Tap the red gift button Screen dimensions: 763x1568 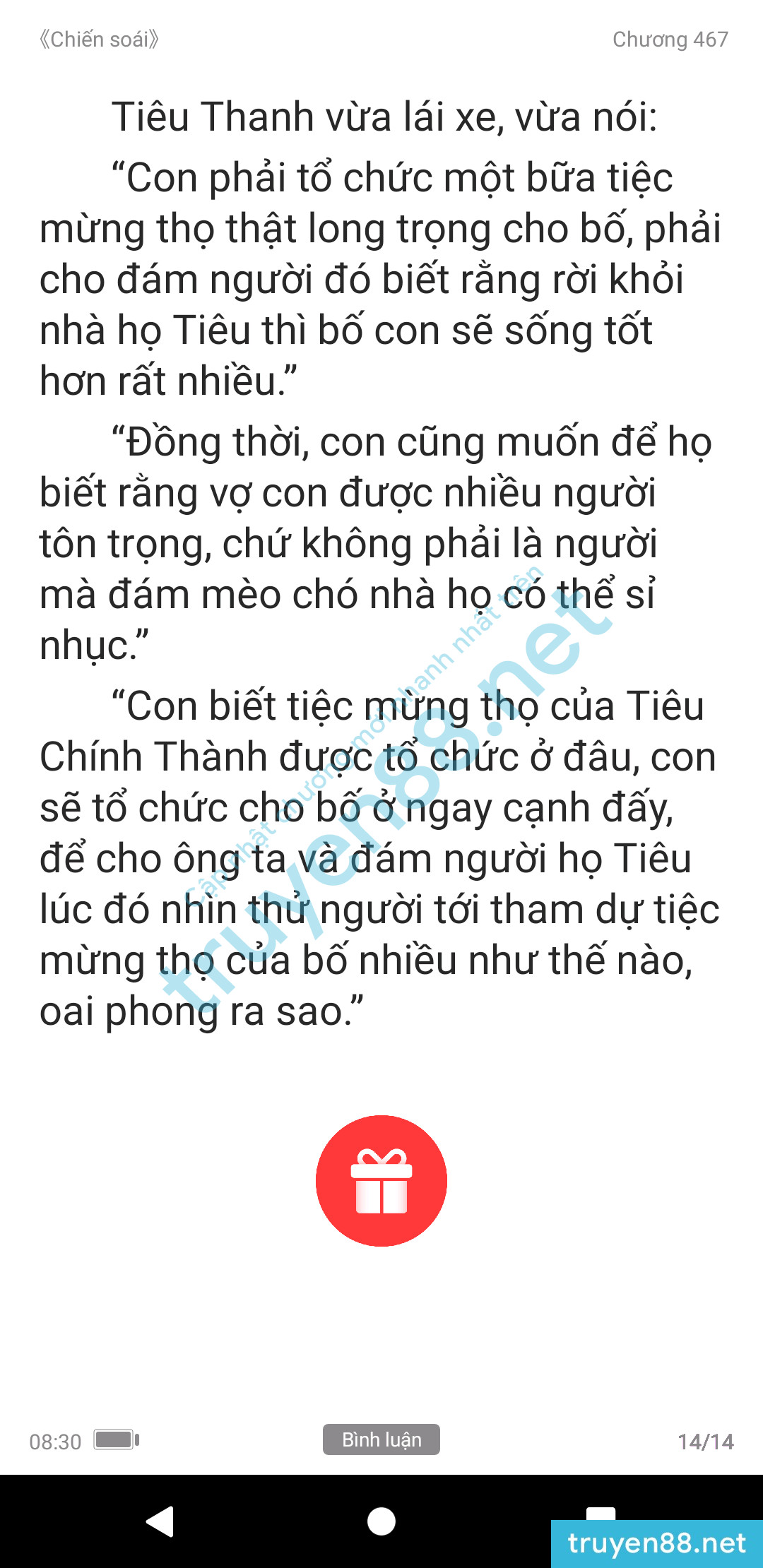(381, 1180)
